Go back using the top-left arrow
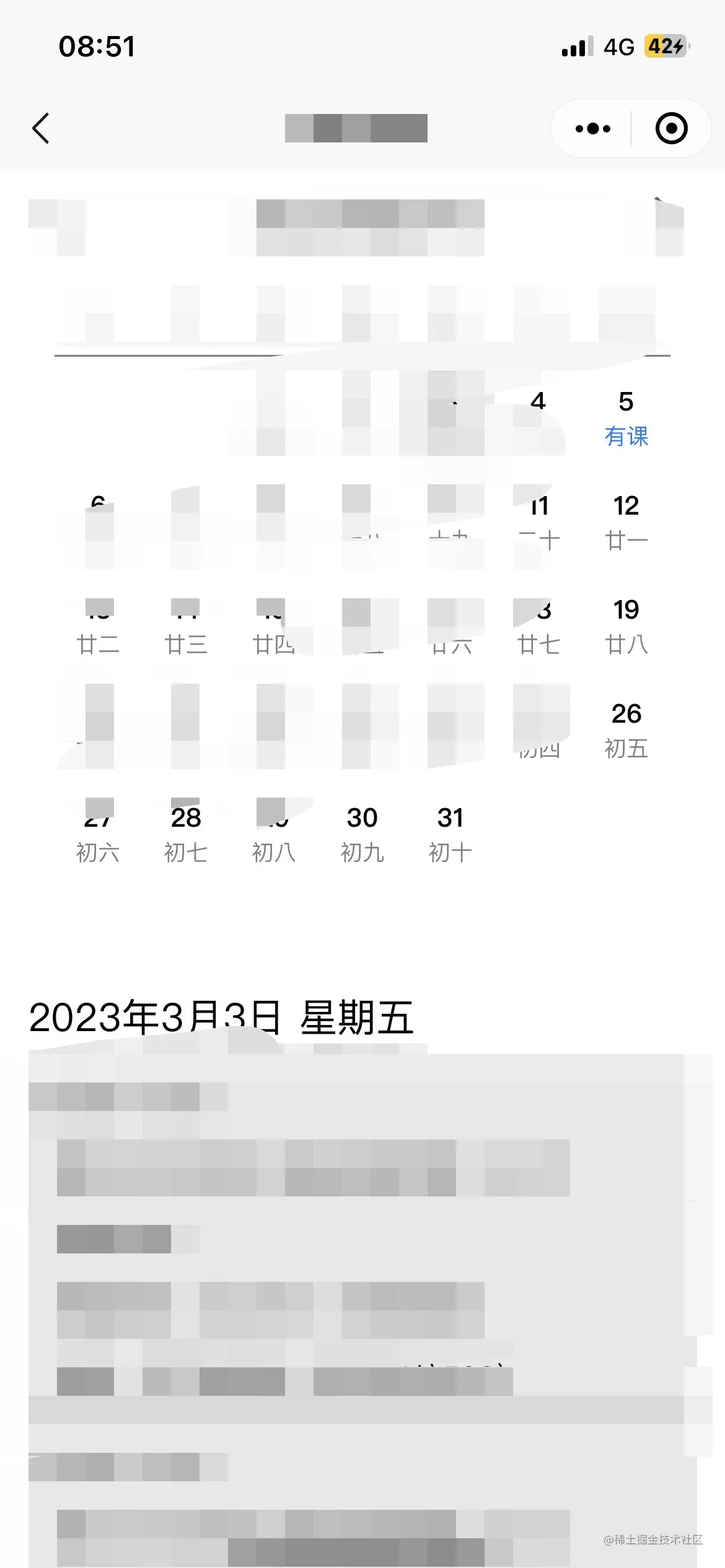The image size is (725, 1568). (41, 129)
